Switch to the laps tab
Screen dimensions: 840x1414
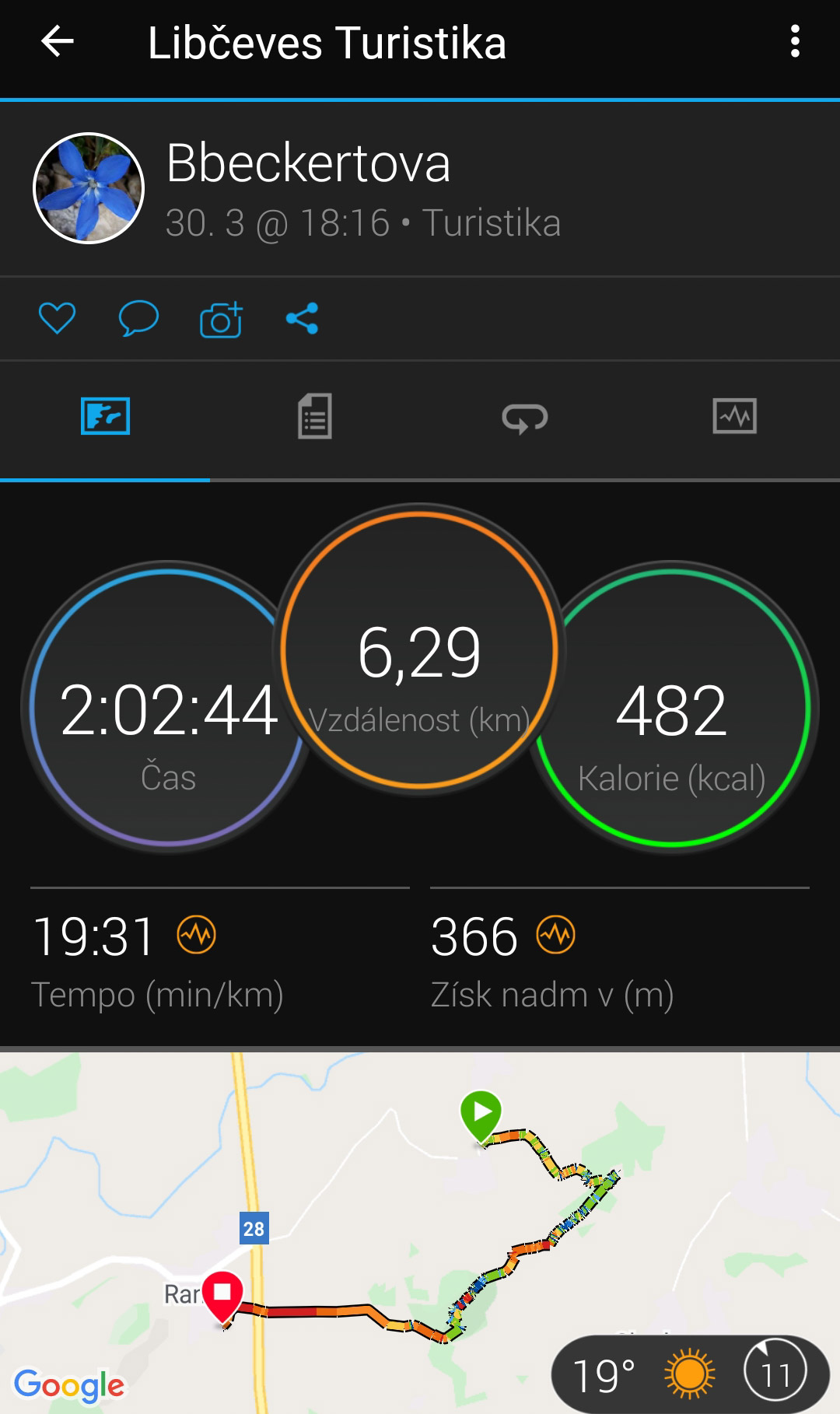[525, 418]
